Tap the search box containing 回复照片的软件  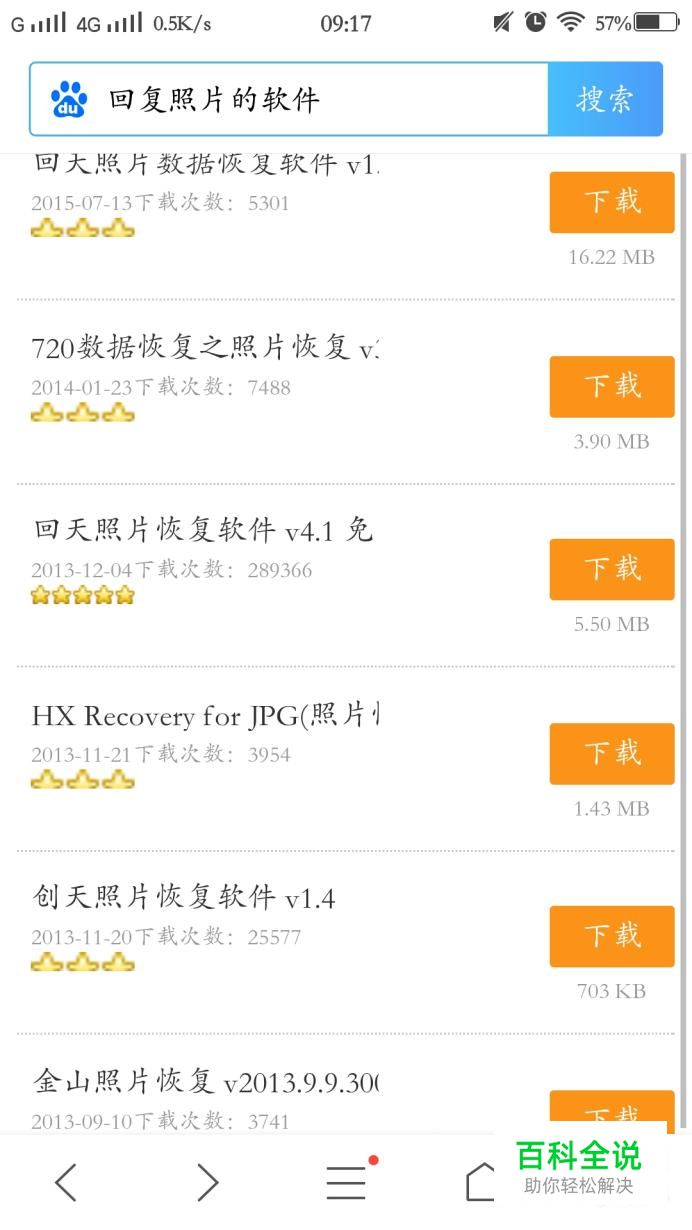289,99
